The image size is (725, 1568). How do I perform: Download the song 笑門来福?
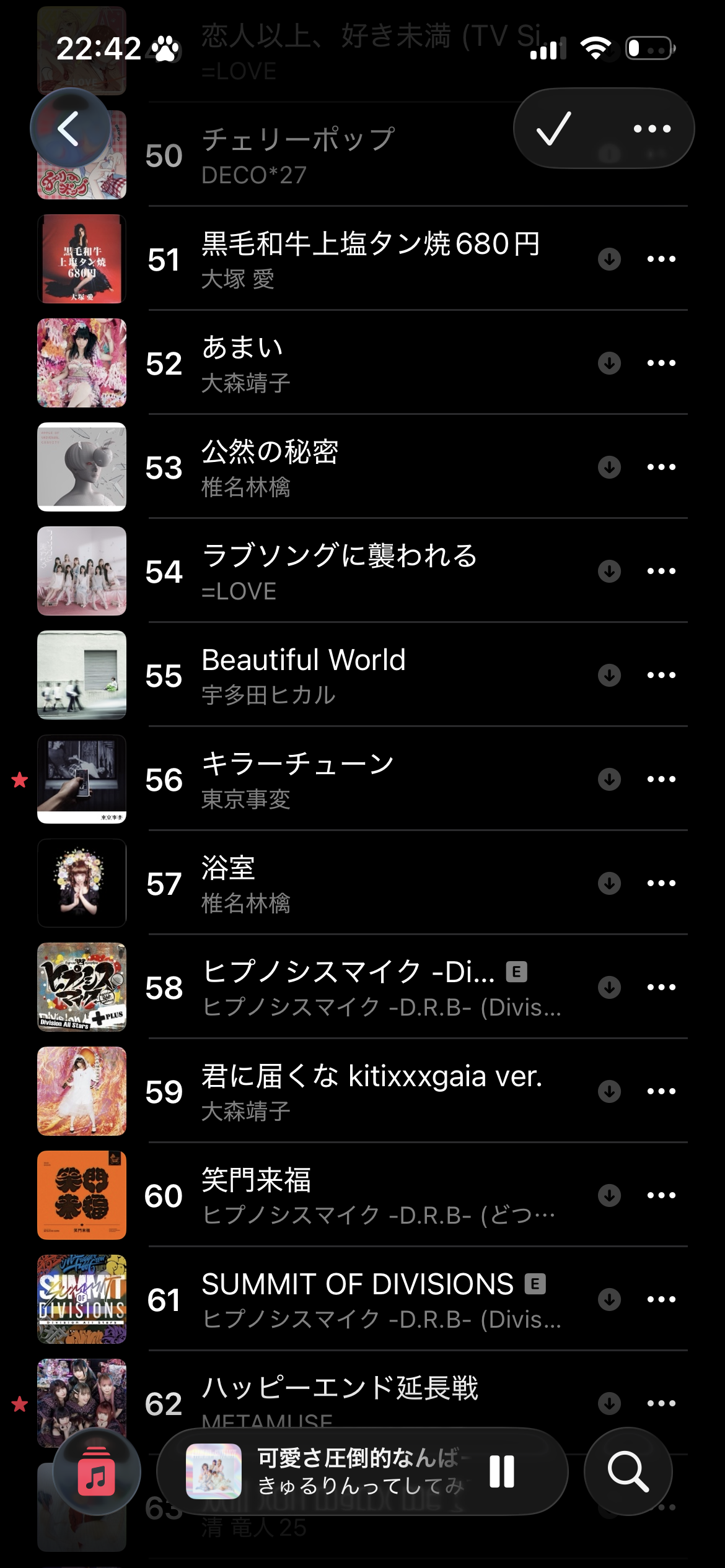(x=609, y=1195)
